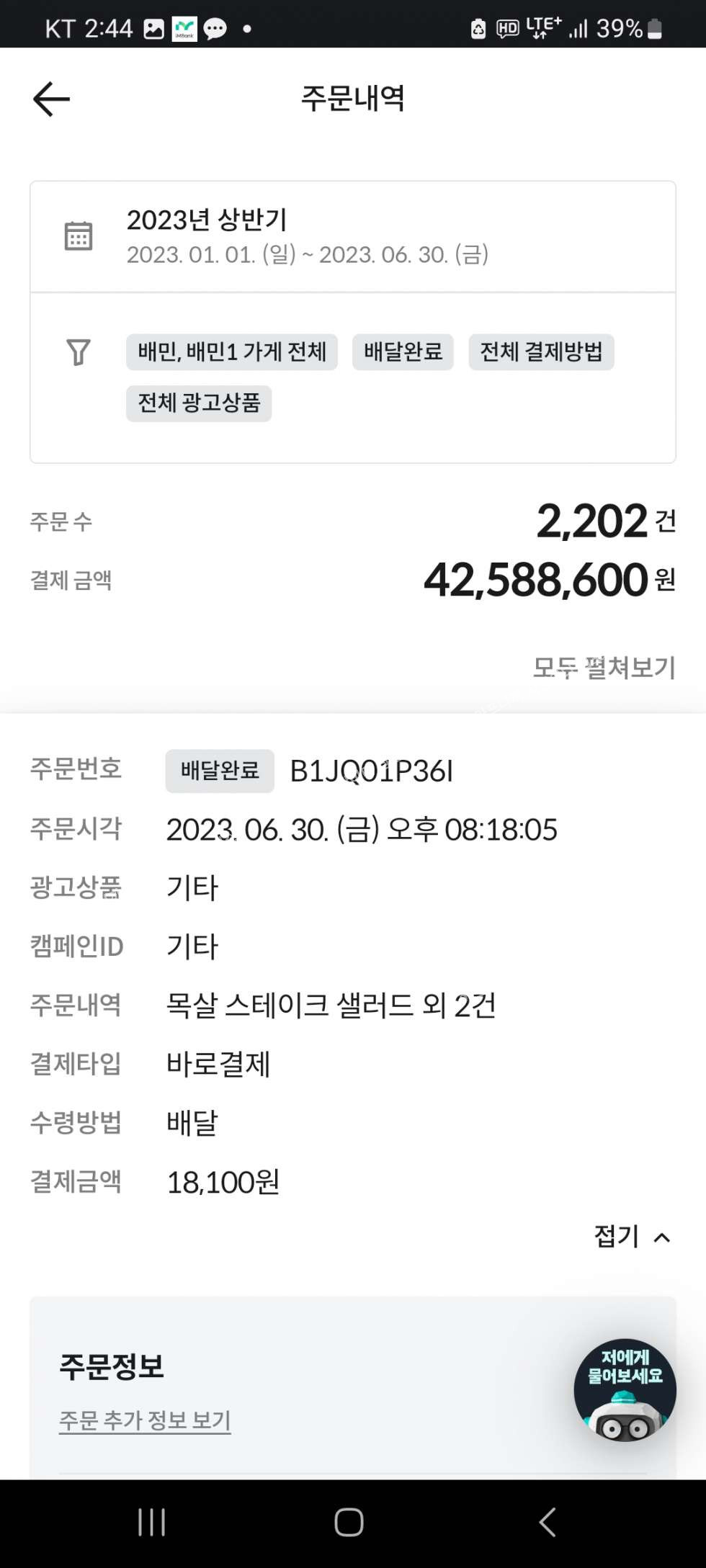Screen dimensions: 706x1568
Task: Collapse the order details with 접기
Action: click(x=632, y=1237)
